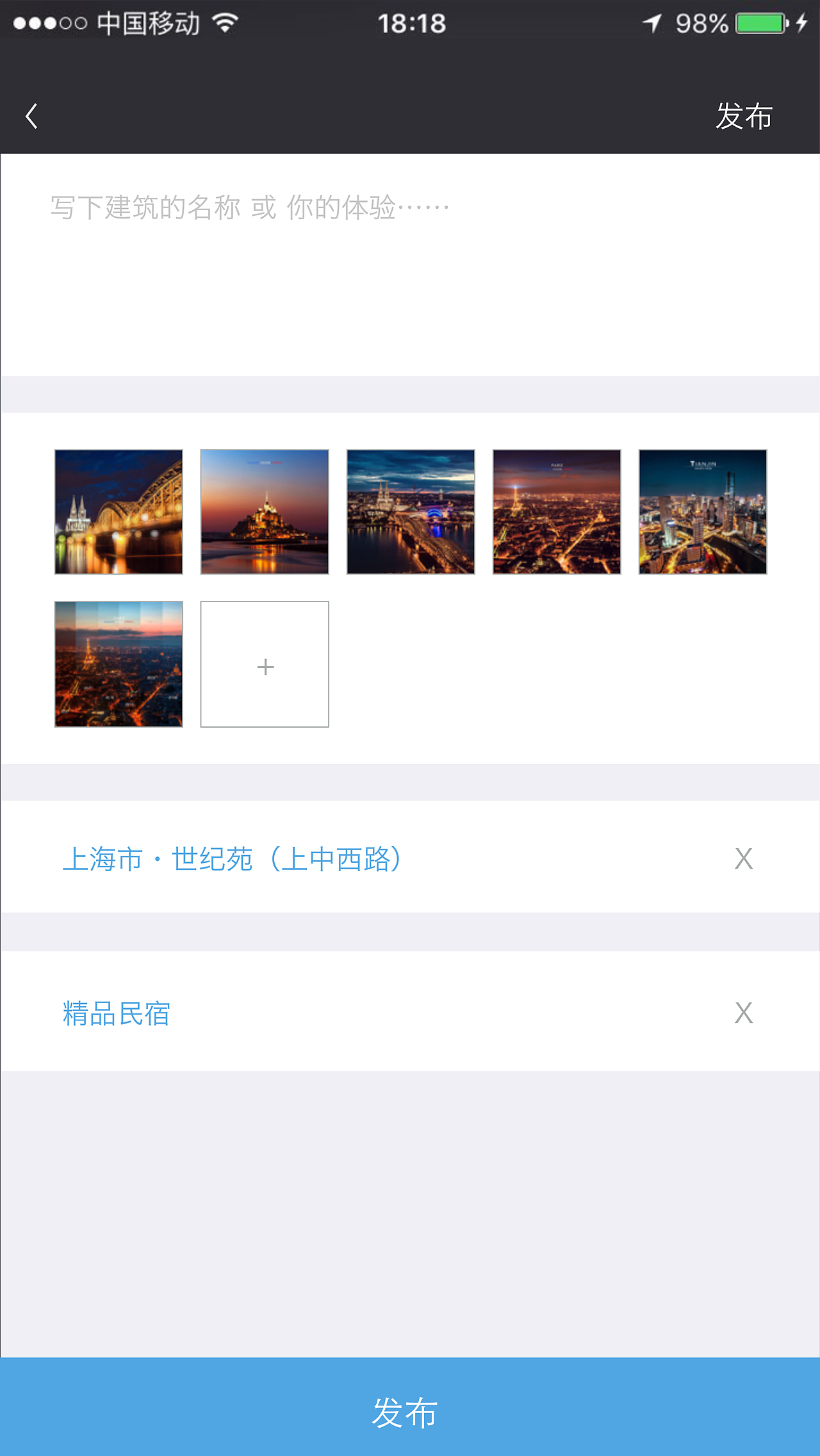
Task: Tap the add photo plus icon
Action: tap(264, 666)
